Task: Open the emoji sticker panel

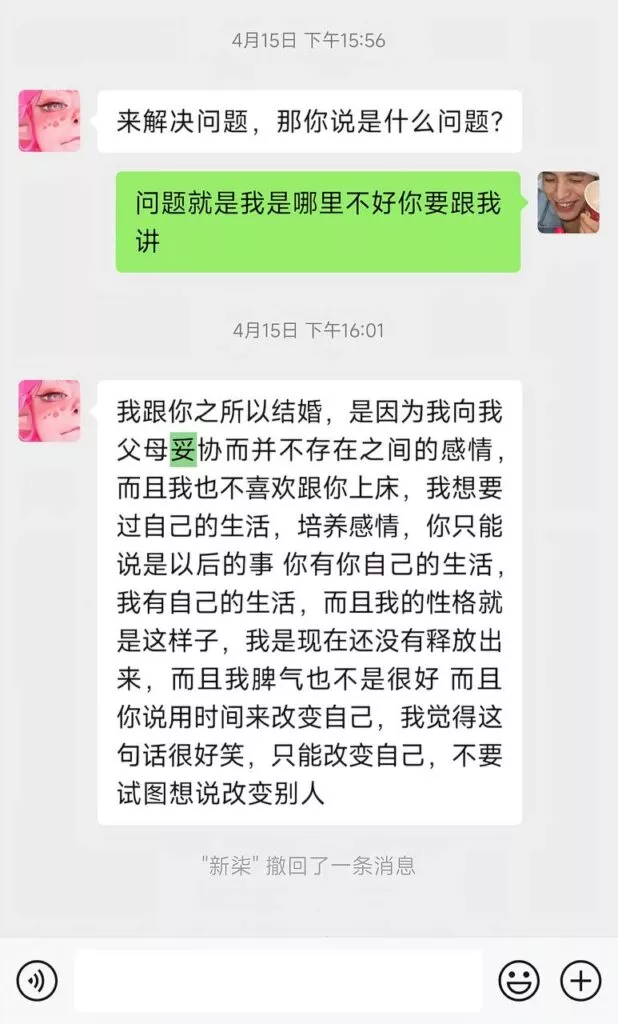Action: click(x=519, y=980)
